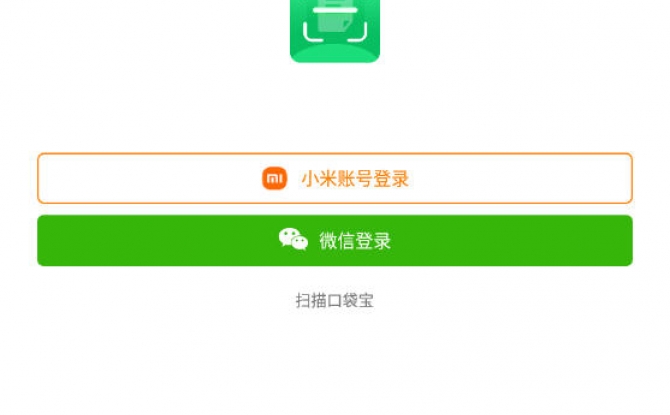Open the 扫描口袋宝 link
Screen dimensions: 670x415
pos(335,300)
